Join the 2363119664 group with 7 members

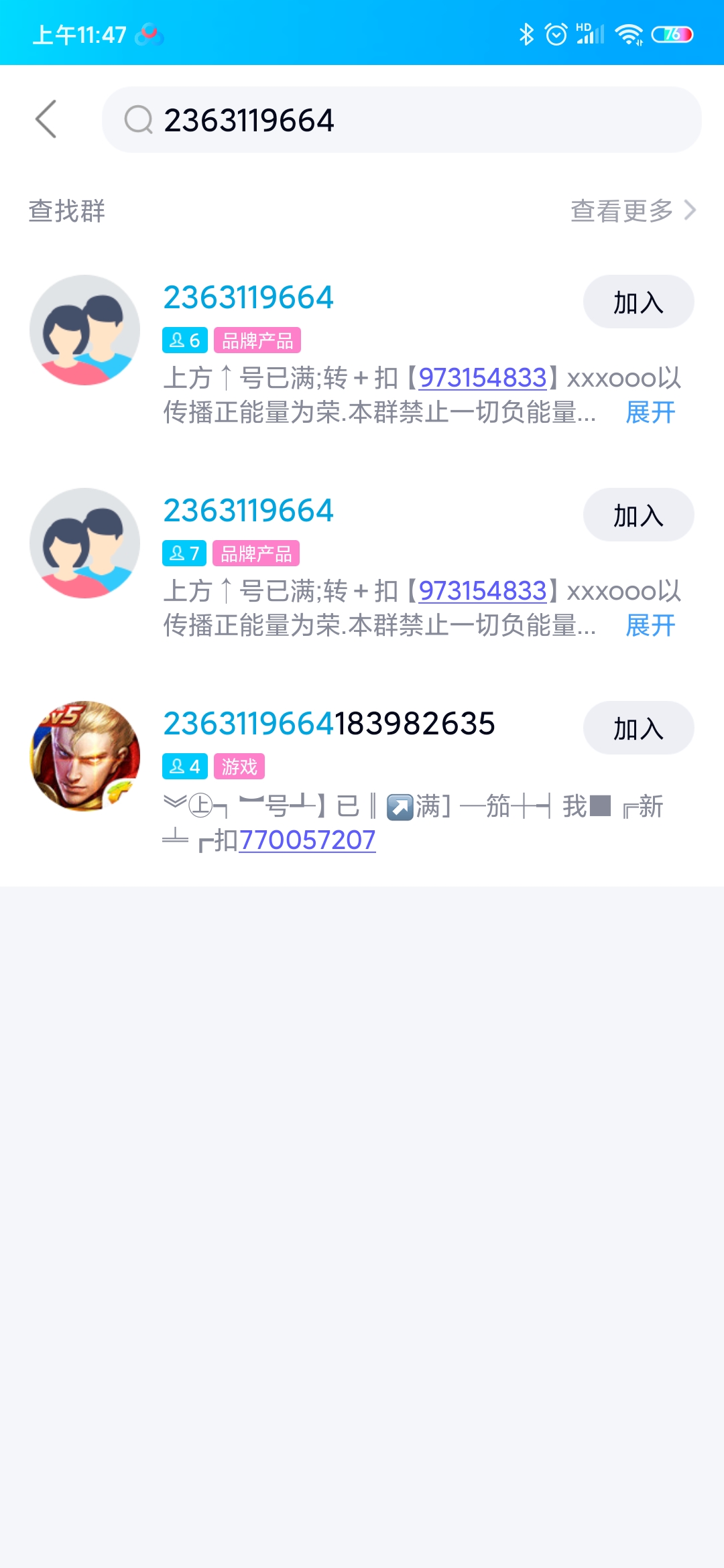(x=638, y=515)
